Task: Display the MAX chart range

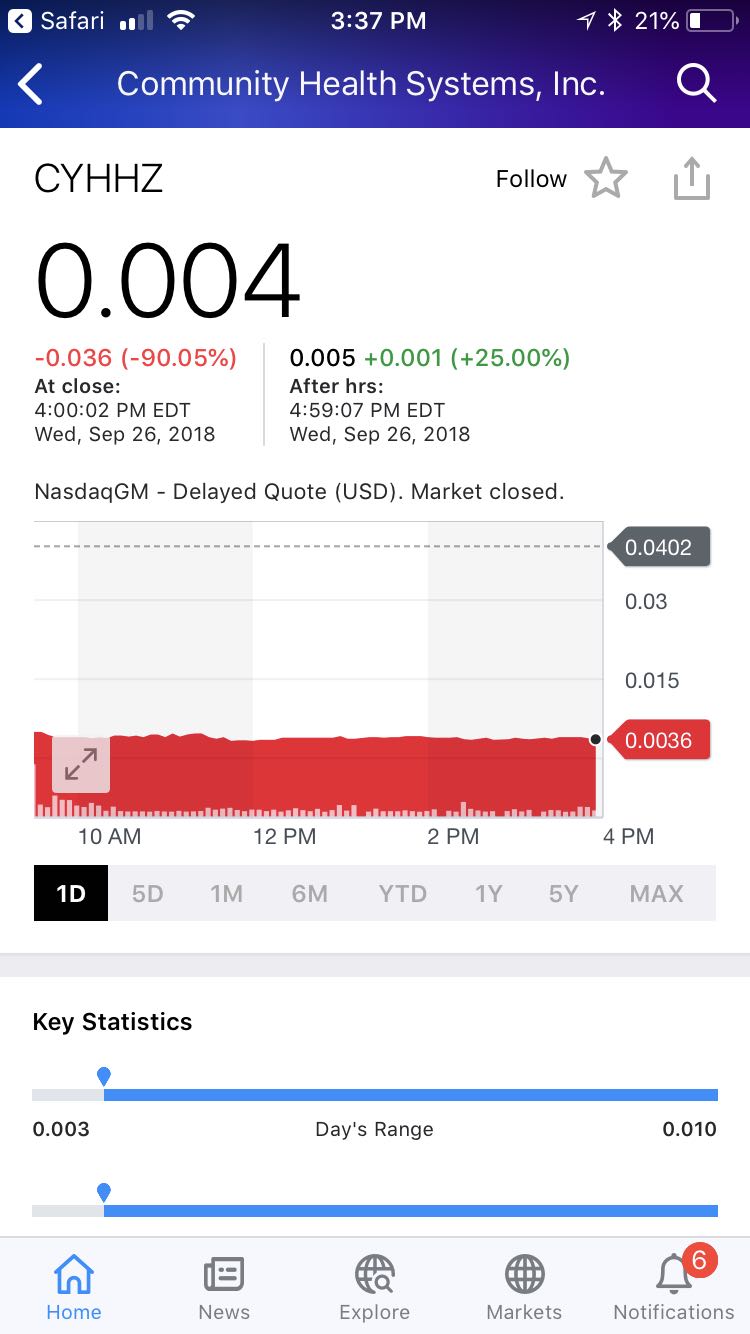Action: pos(656,893)
